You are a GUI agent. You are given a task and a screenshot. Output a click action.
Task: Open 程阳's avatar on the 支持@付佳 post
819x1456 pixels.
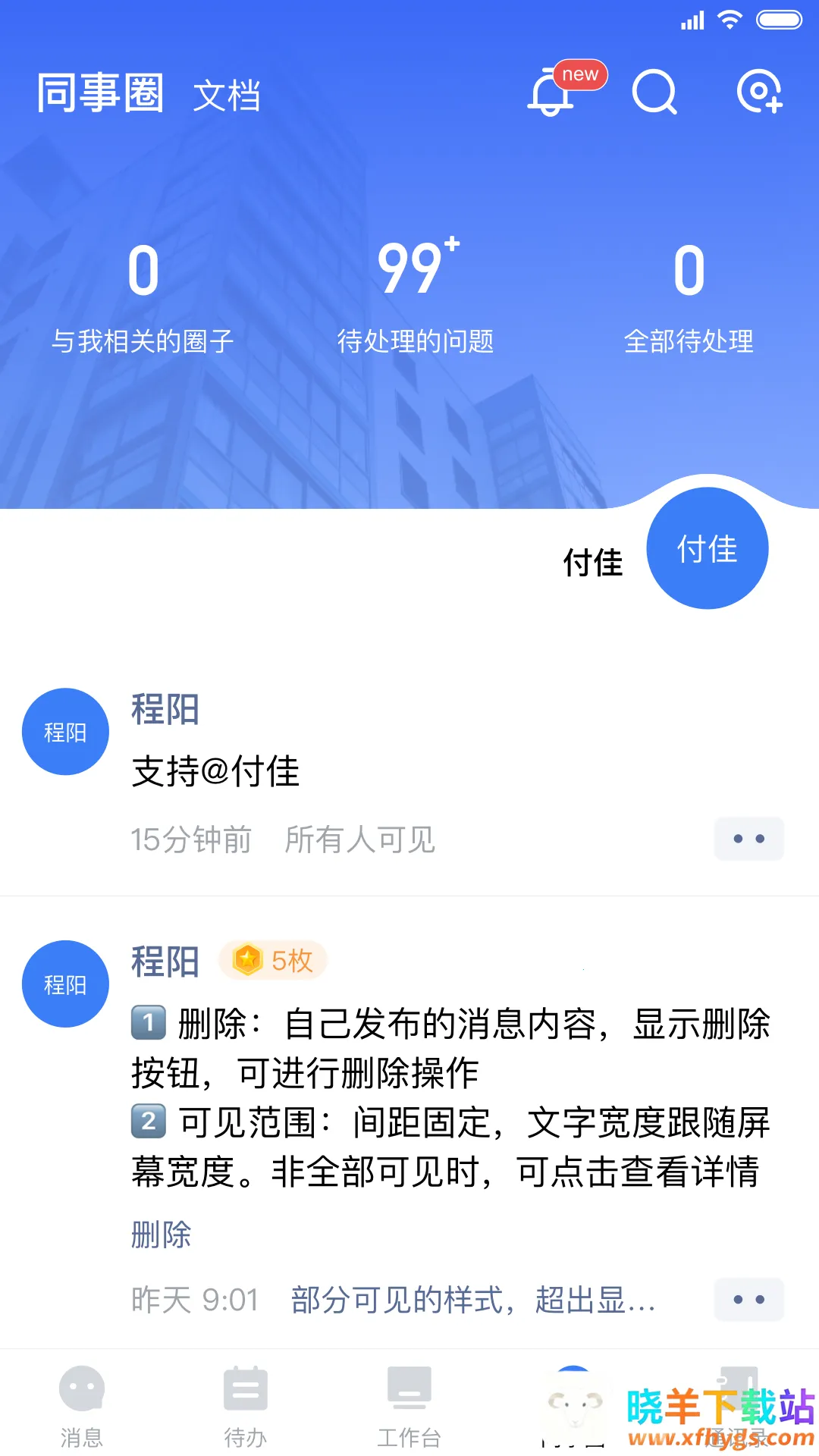pyautogui.click(x=65, y=732)
